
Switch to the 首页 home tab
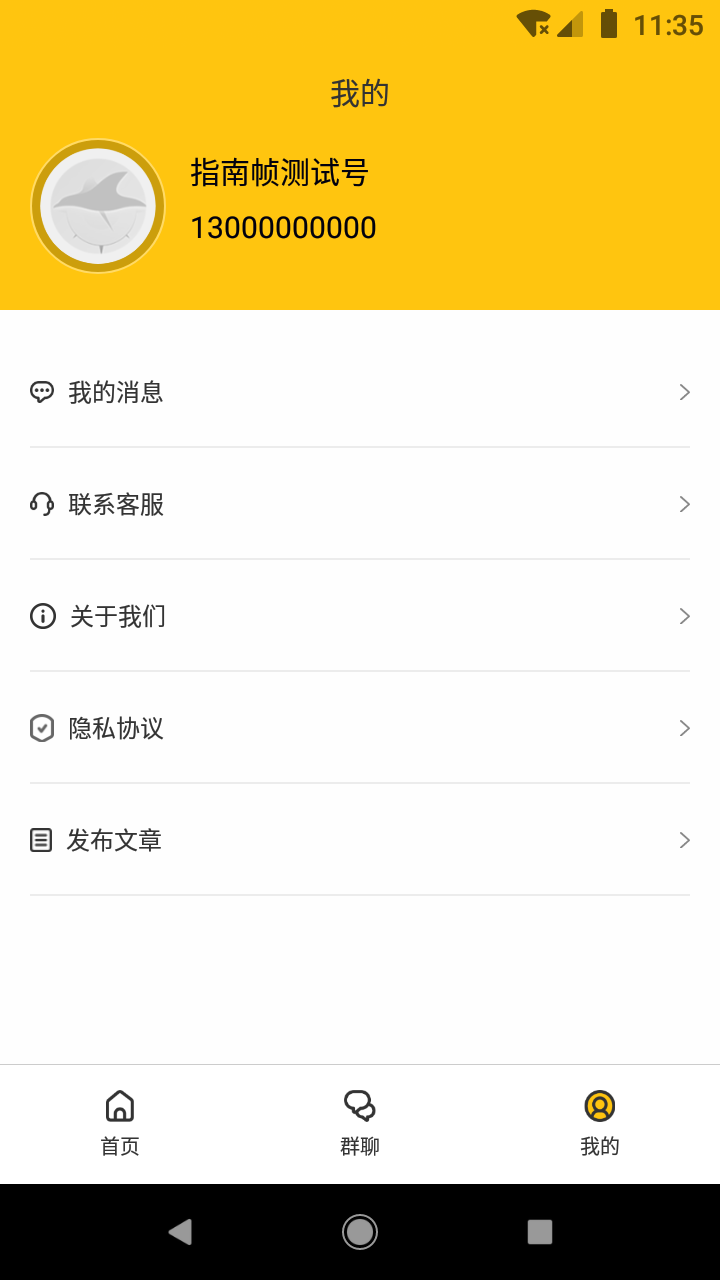pyautogui.click(x=120, y=1124)
